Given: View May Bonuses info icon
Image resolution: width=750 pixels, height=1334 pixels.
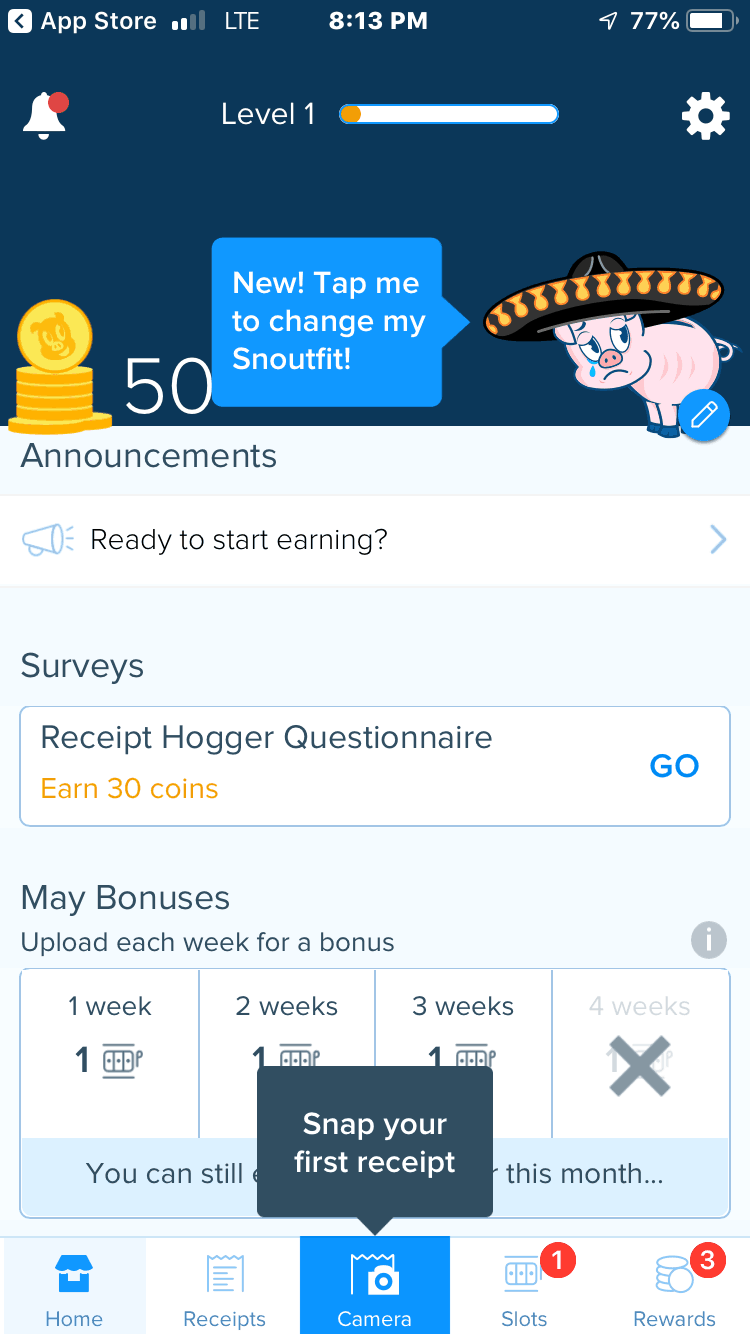Looking at the screenshot, I should click(x=708, y=940).
